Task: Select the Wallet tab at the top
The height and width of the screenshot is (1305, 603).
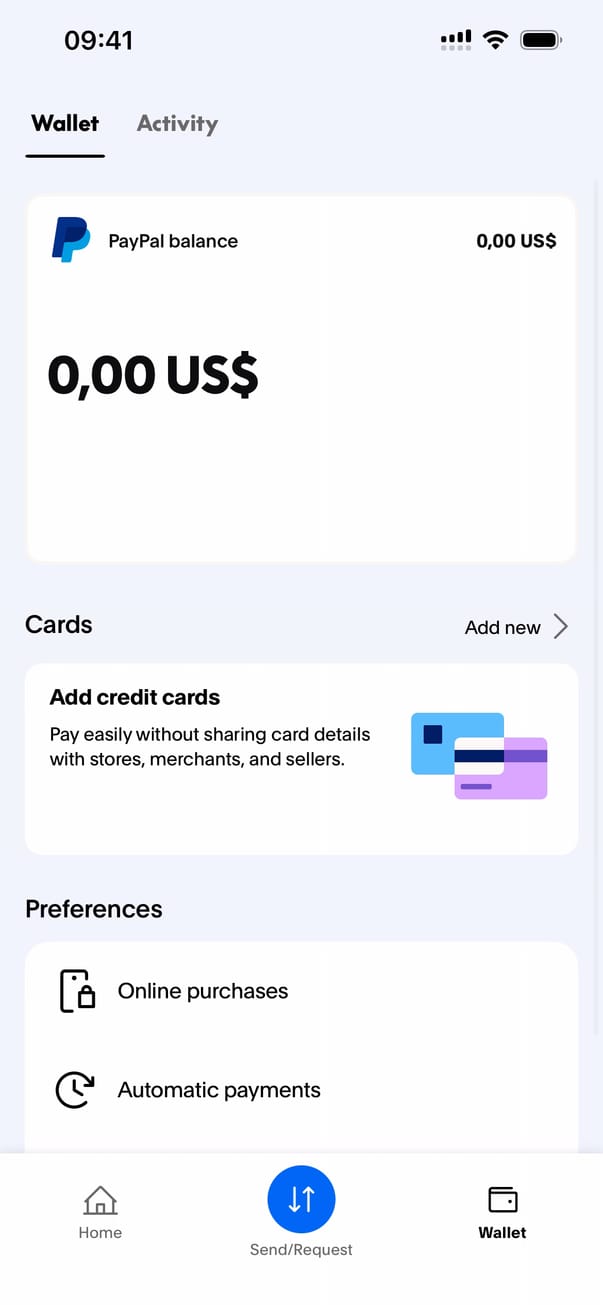Action: [x=65, y=124]
